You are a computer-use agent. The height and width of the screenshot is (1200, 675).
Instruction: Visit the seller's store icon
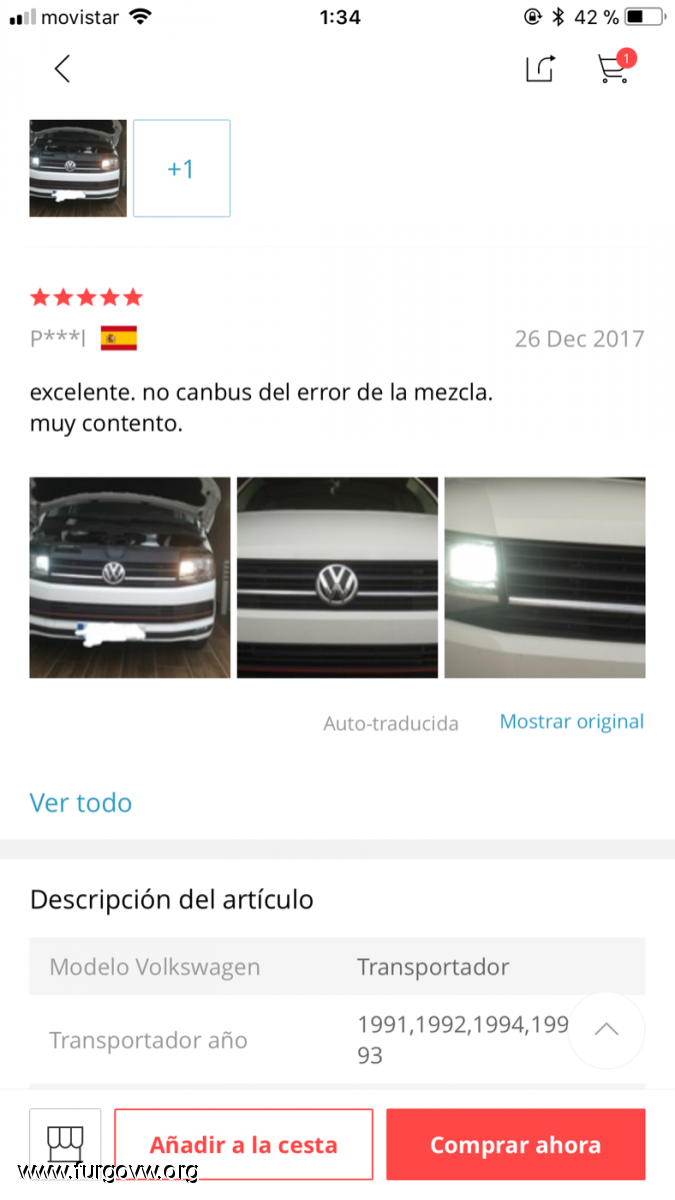click(65, 1143)
